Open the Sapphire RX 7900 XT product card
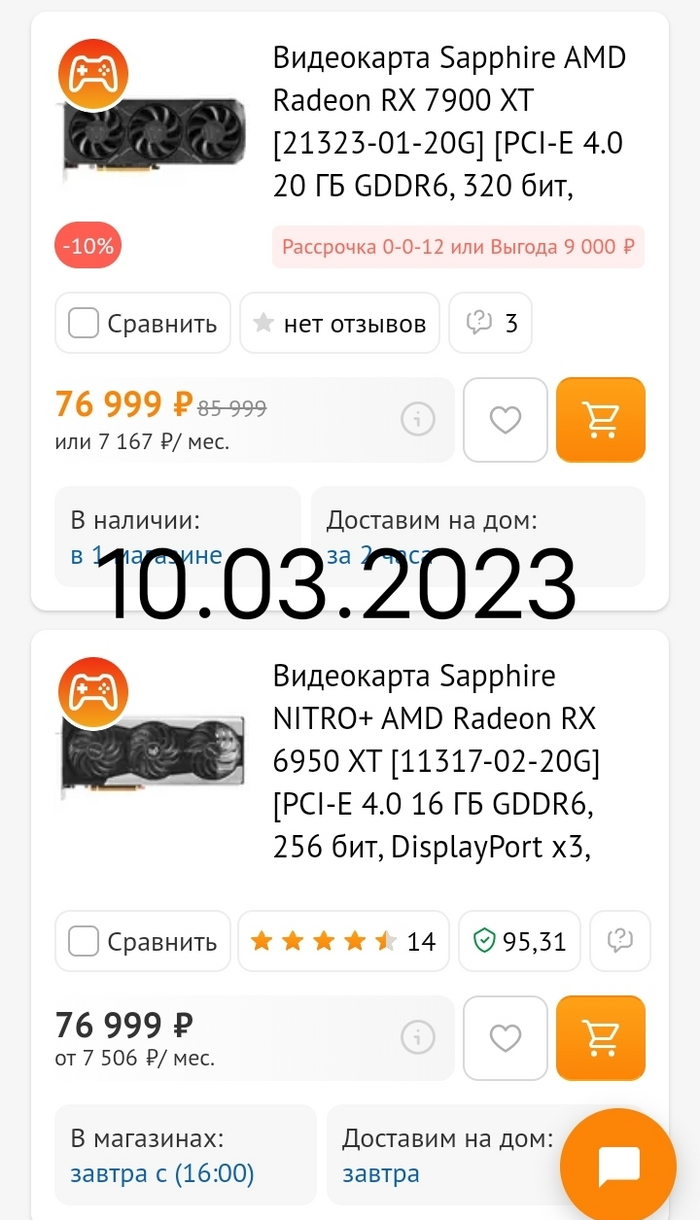 pos(449,121)
